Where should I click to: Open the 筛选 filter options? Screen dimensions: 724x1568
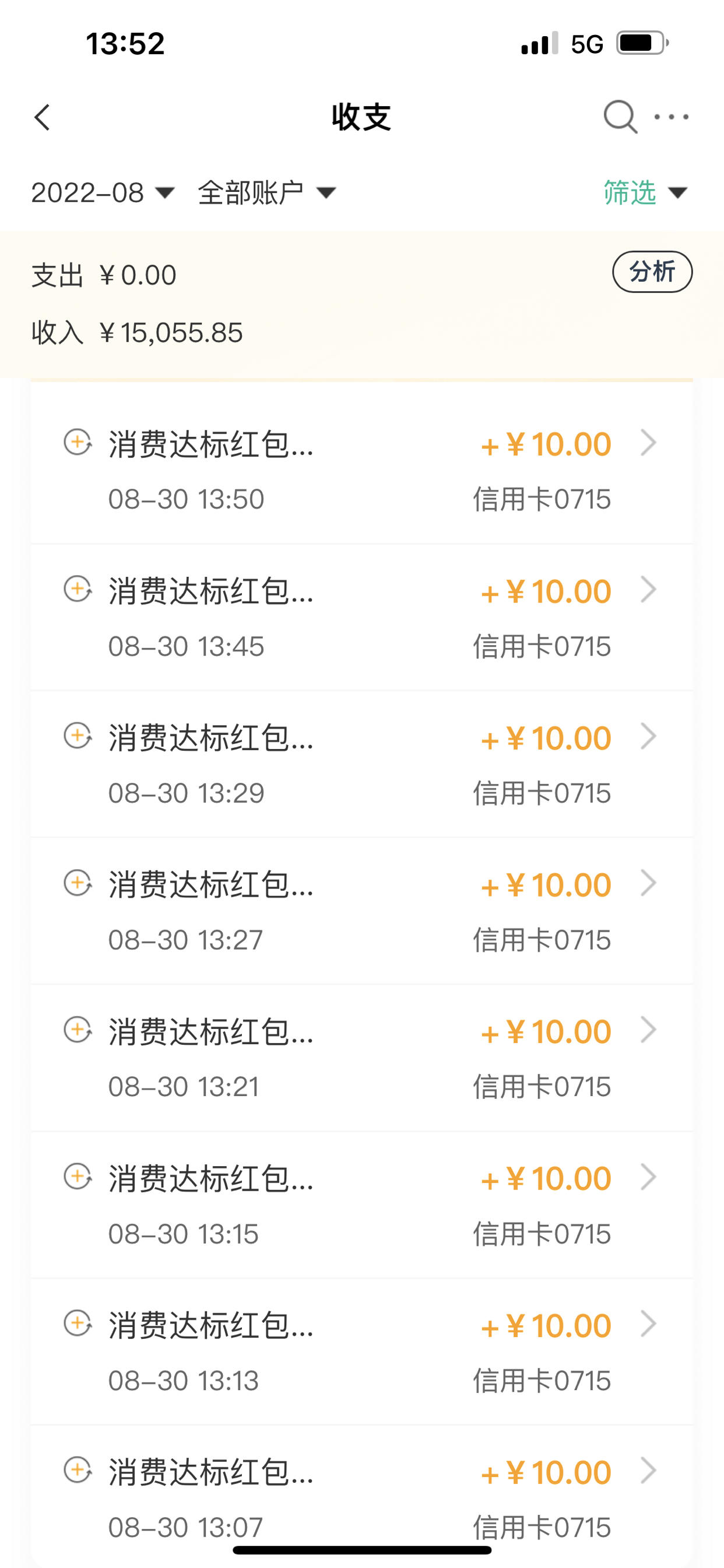click(x=645, y=192)
